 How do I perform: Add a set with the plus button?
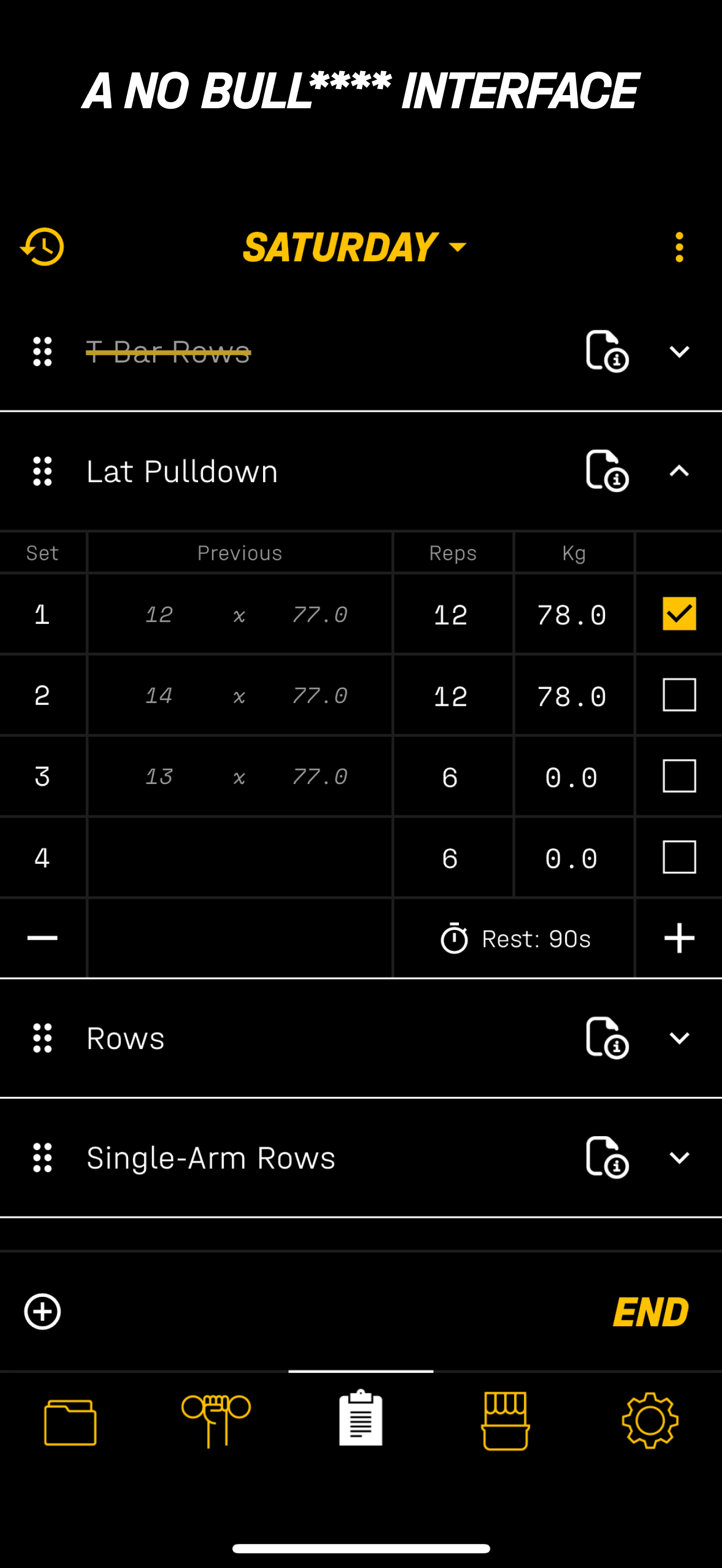[679, 938]
